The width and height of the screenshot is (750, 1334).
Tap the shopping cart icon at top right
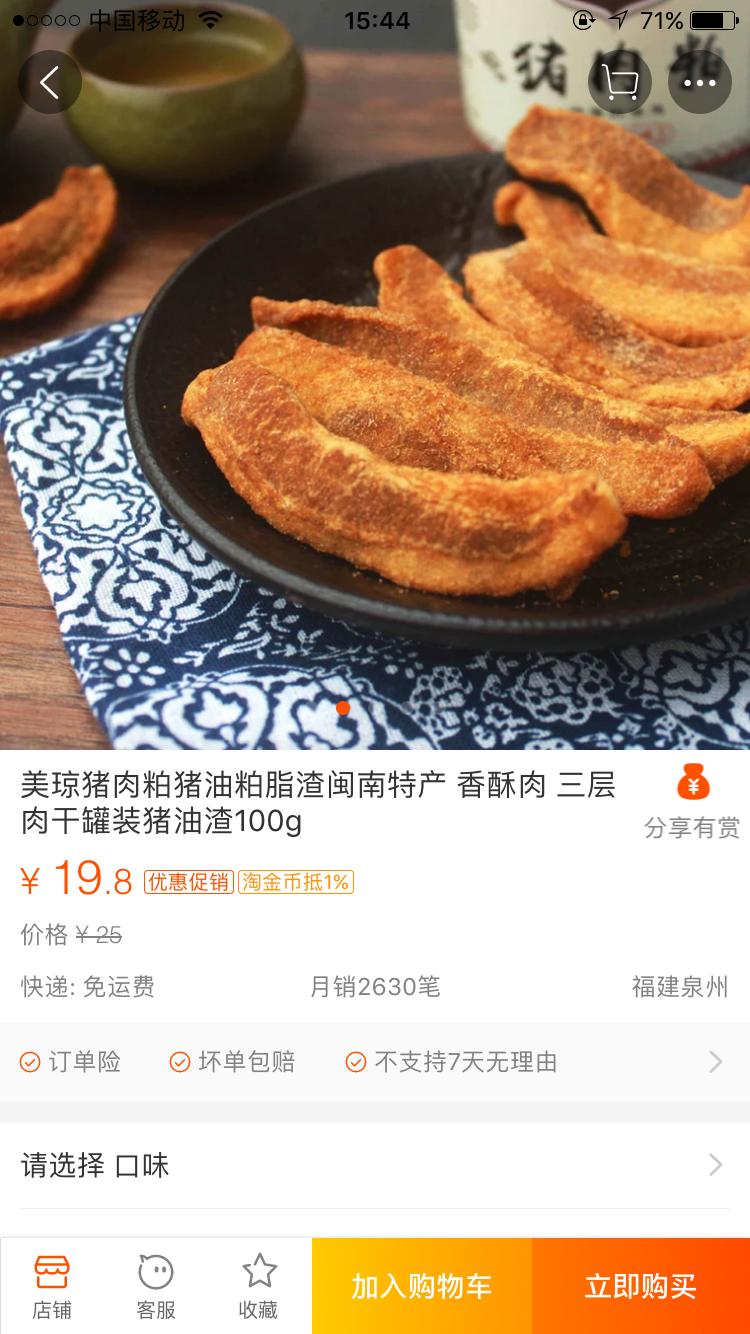click(620, 82)
